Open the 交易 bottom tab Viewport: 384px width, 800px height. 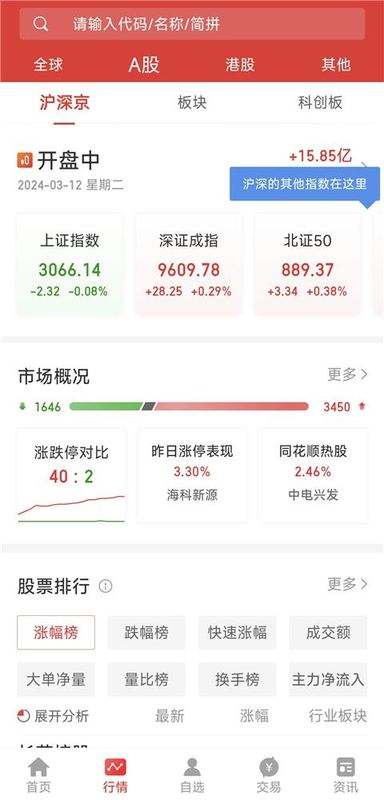269,775
